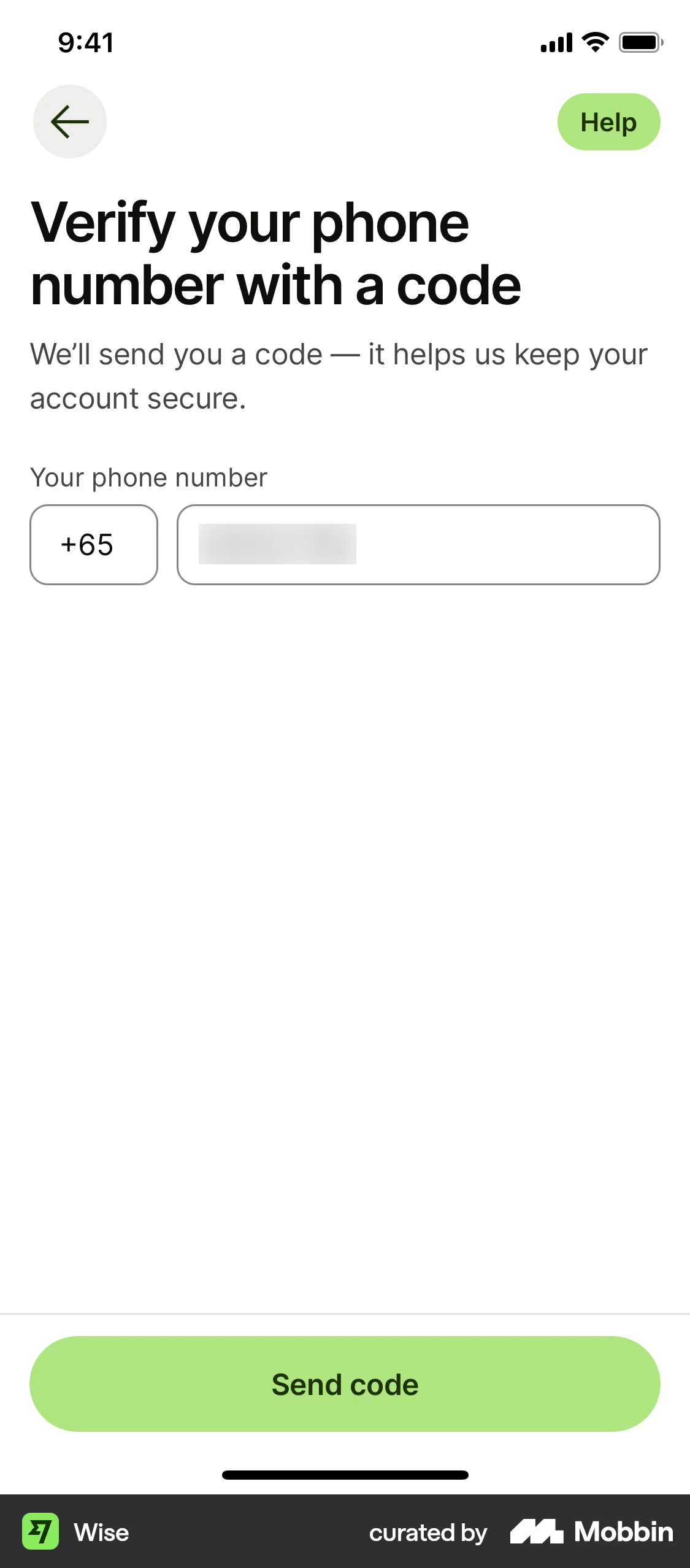Screen dimensions: 690x1568
Task: Tap the circular back navigation control
Action: (x=69, y=121)
